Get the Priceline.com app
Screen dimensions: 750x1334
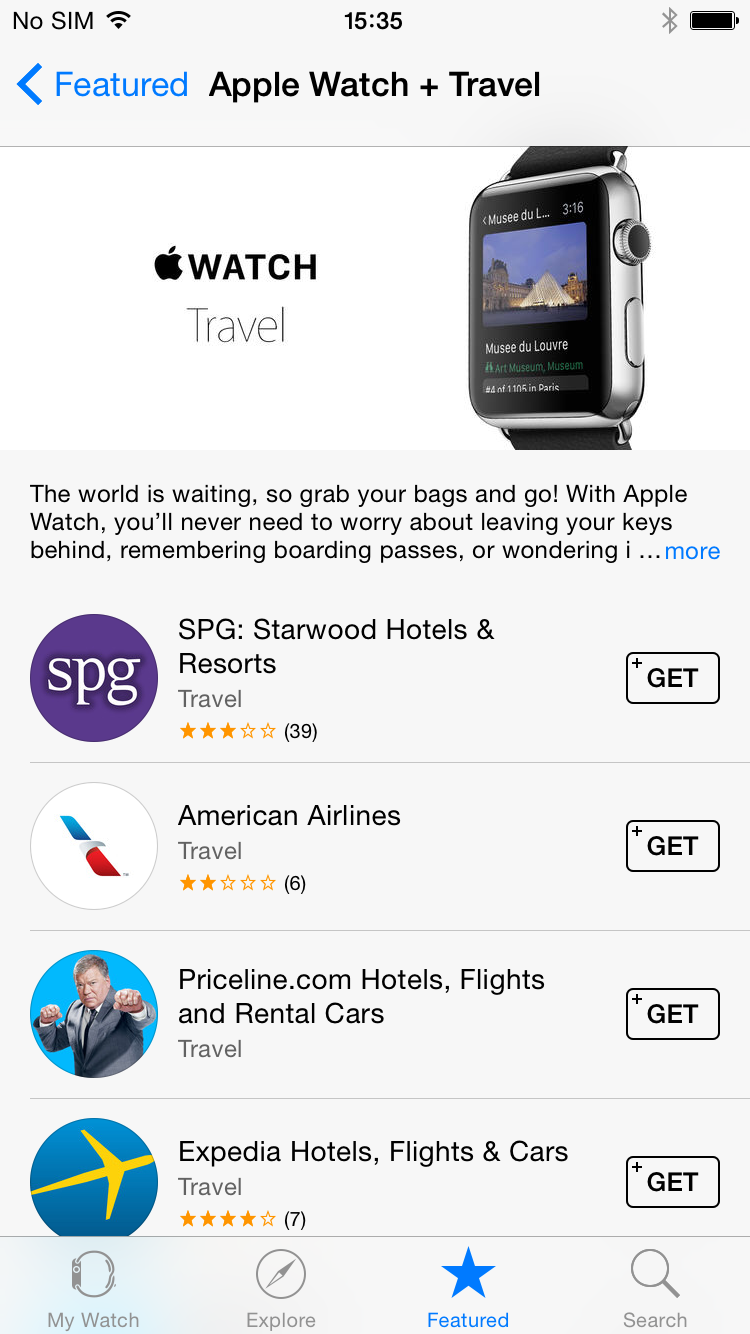pos(672,1014)
